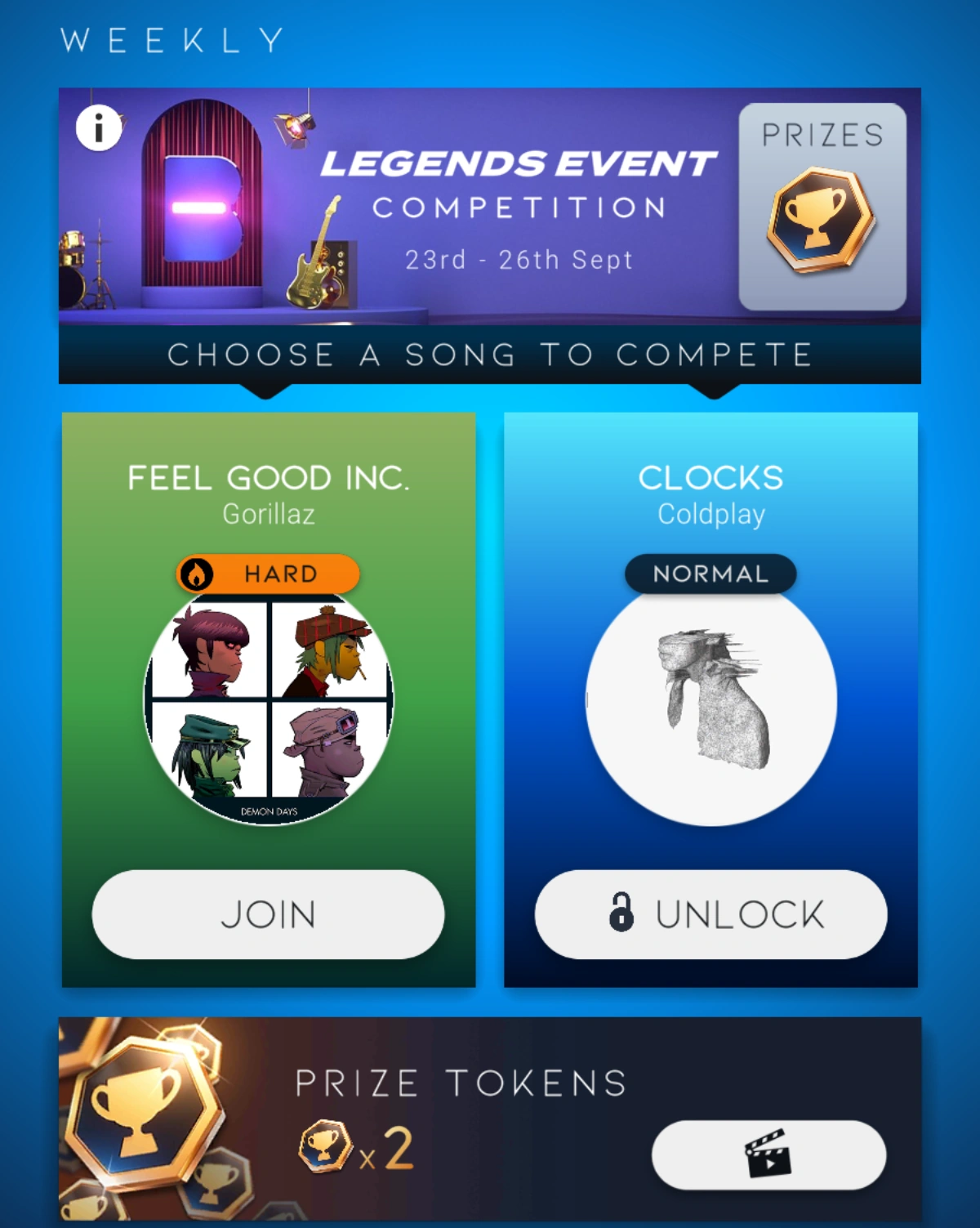View the Legends Event prizes
The width and height of the screenshot is (980, 1228).
822,206
